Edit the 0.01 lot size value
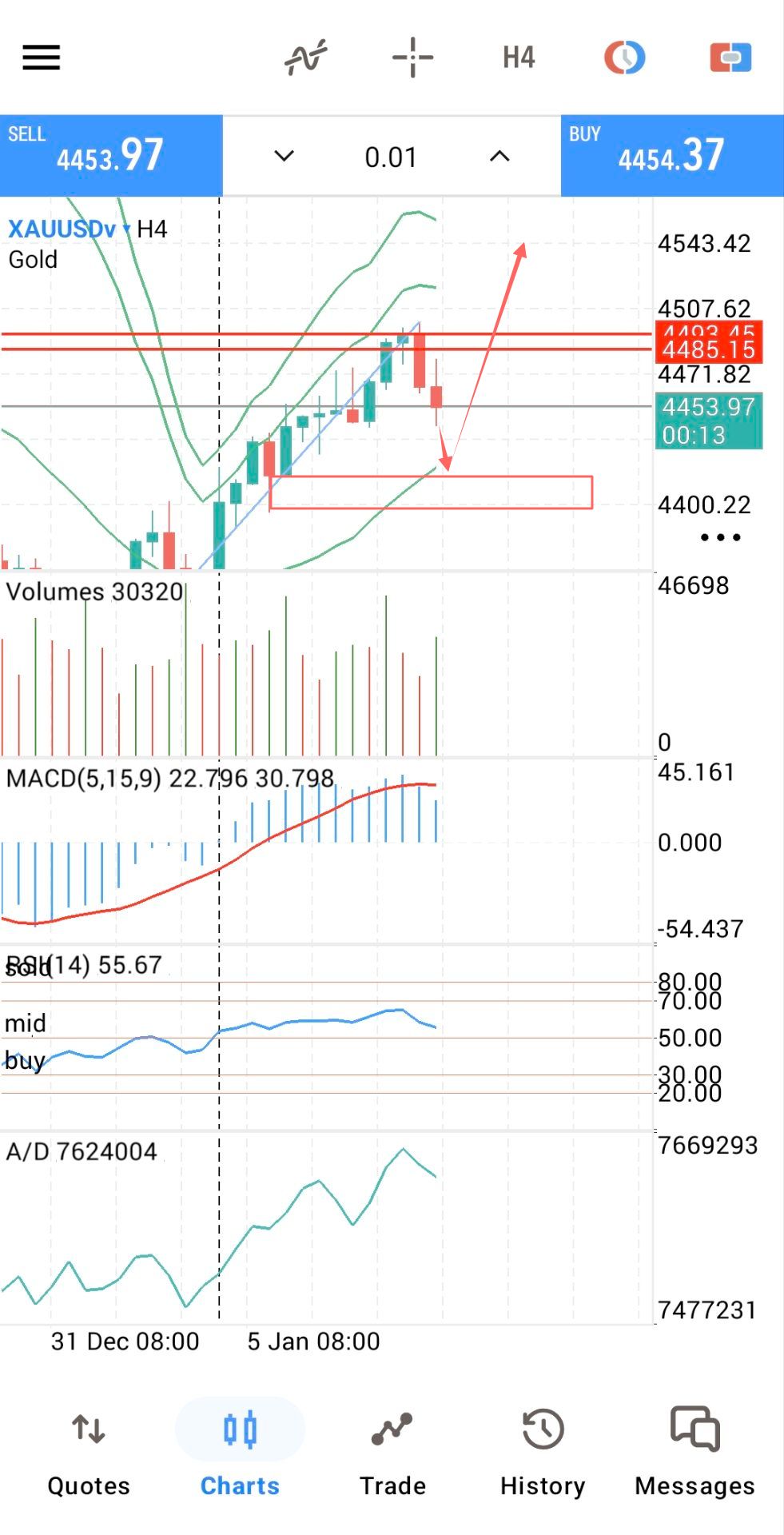This screenshot has width=784, height=1535. [x=391, y=157]
